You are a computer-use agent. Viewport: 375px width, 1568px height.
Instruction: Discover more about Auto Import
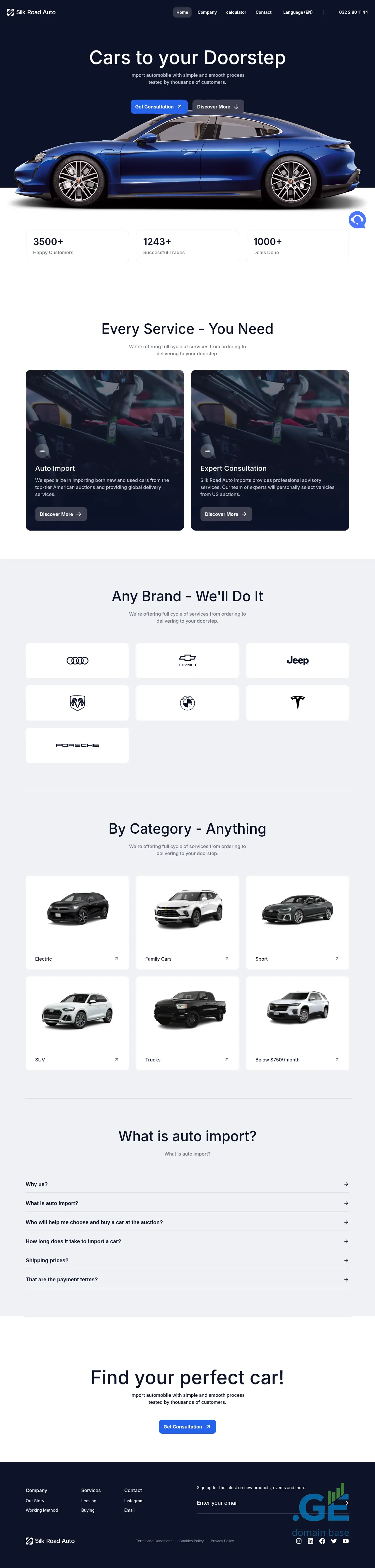(x=60, y=514)
